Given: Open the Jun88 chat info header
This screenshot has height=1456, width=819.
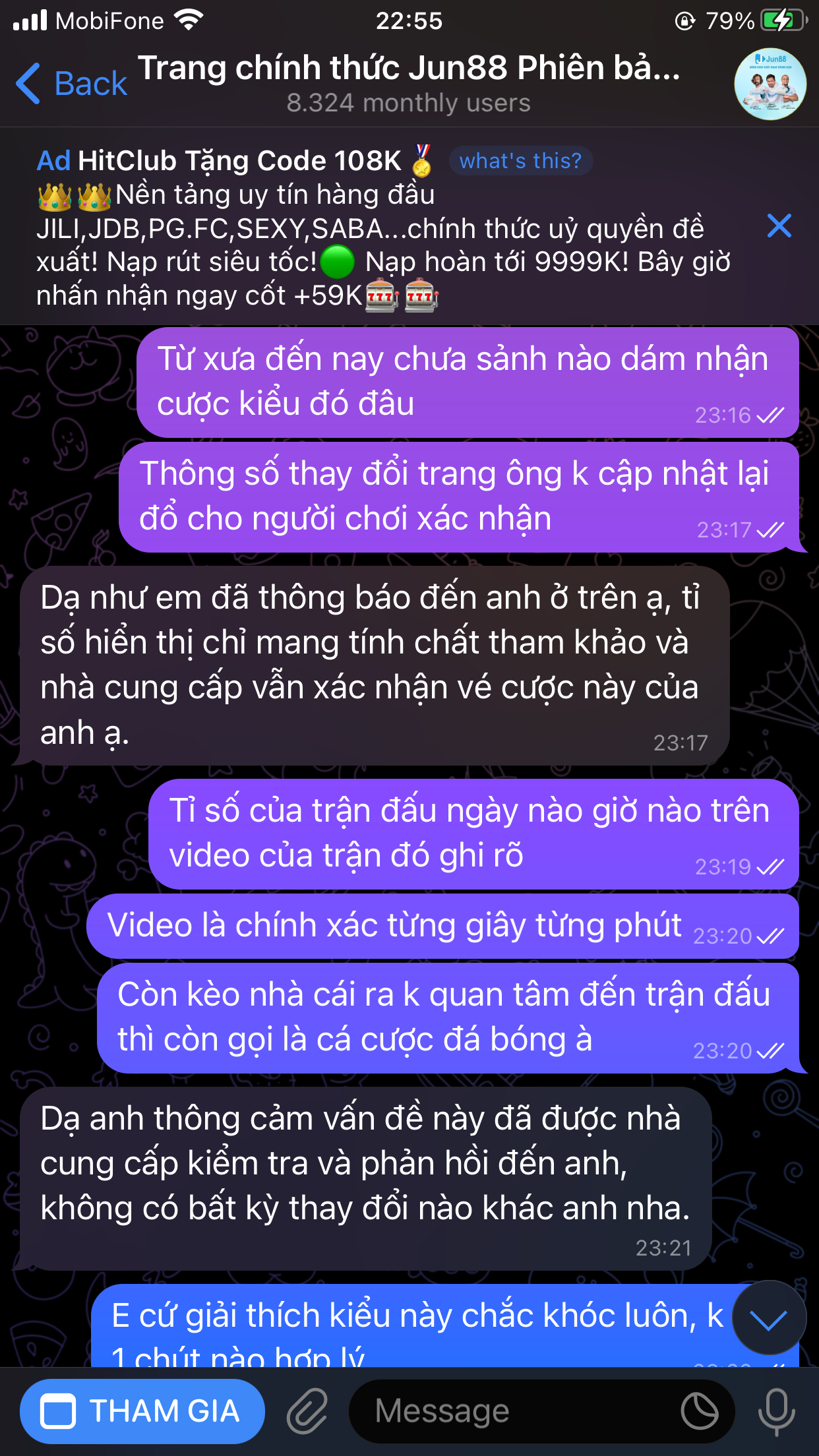Looking at the screenshot, I should pos(409,84).
